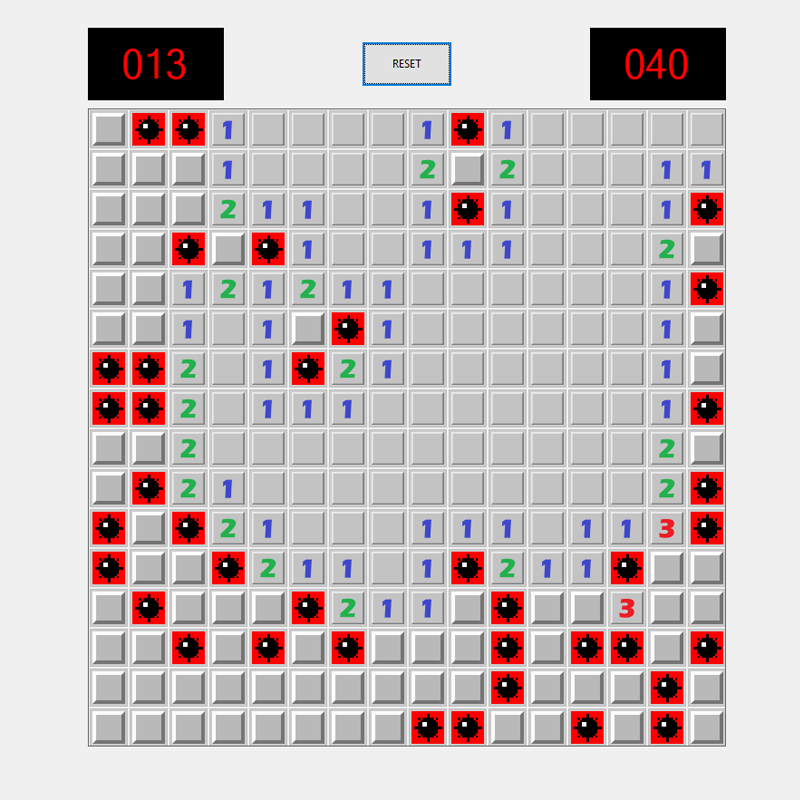Tap the RESET button
Viewport: 800px width, 800px height.
(406, 64)
